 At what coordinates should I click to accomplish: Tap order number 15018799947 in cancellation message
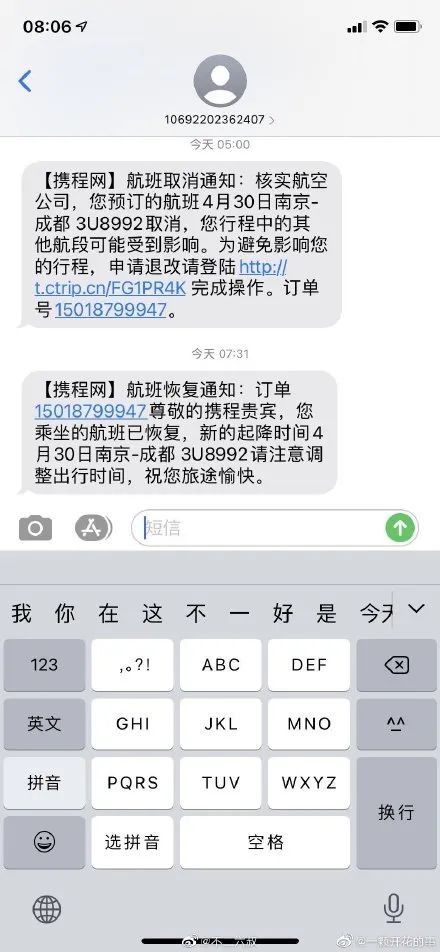coord(110,310)
